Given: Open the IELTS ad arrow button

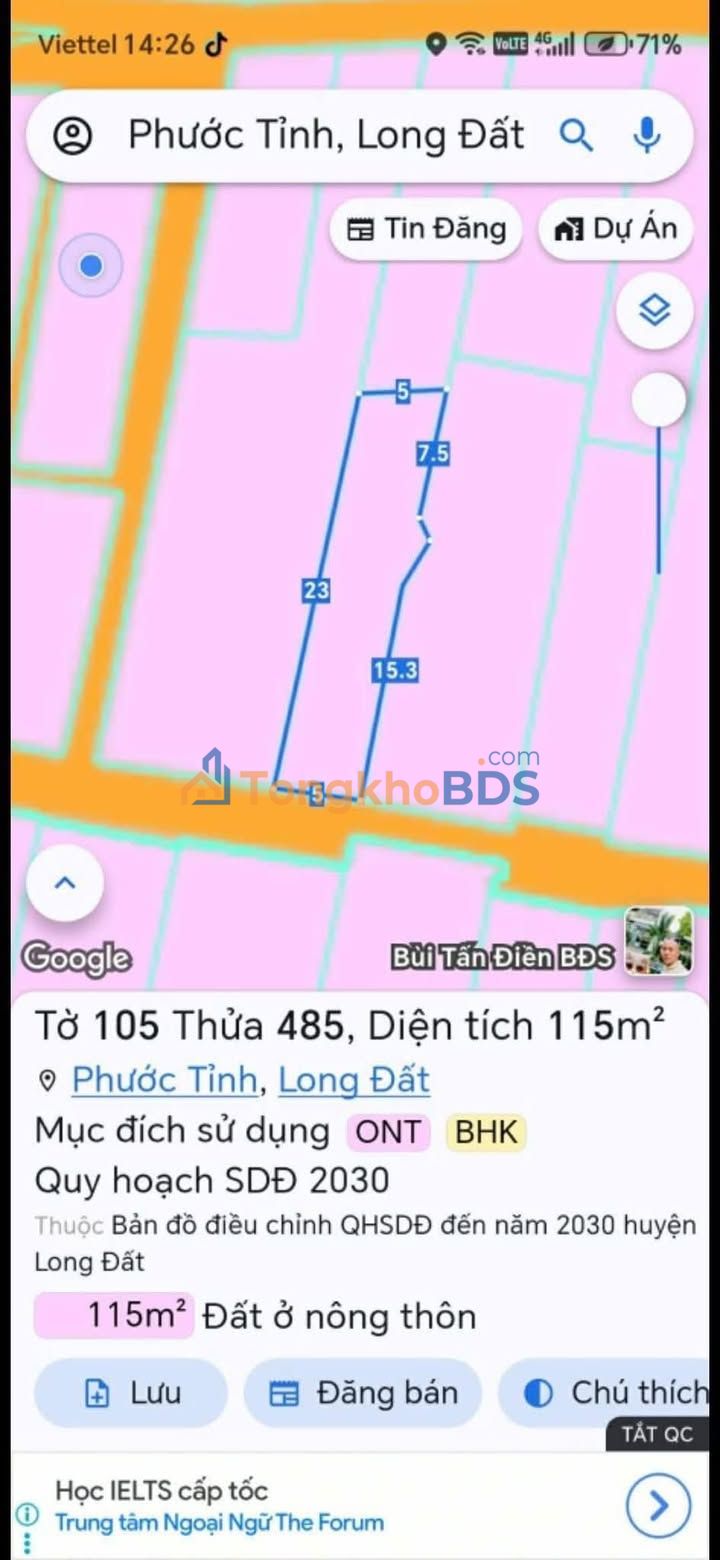Looking at the screenshot, I should pos(658,1504).
